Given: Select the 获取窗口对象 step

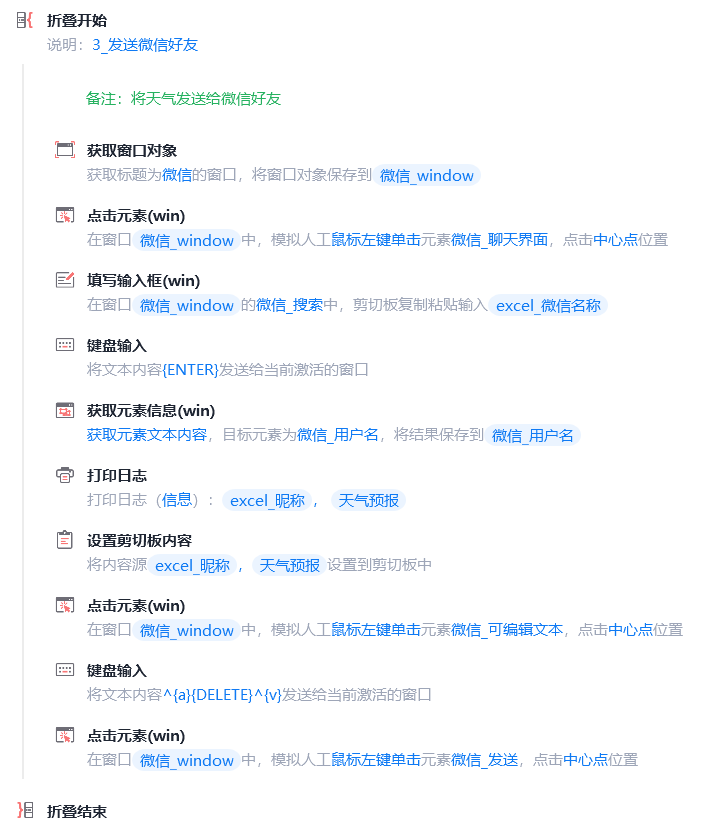Looking at the screenshot, I should [131, 151].
